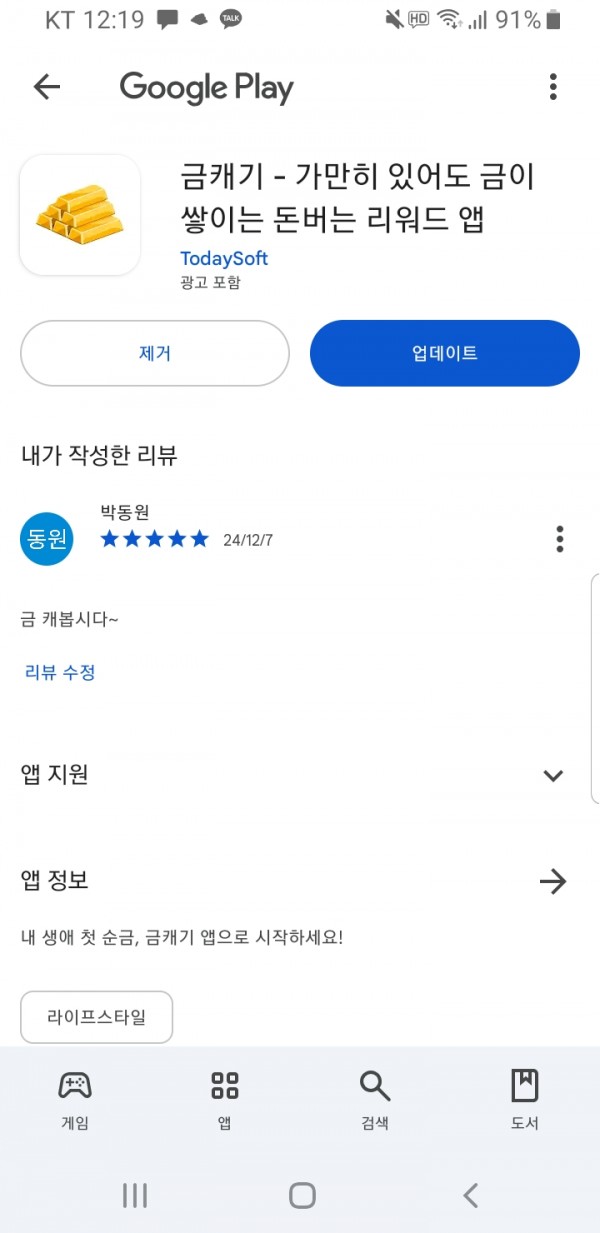This screenshot has width=600, height=1233.
Task: Tap the system home button
Action: [302, 1195]
